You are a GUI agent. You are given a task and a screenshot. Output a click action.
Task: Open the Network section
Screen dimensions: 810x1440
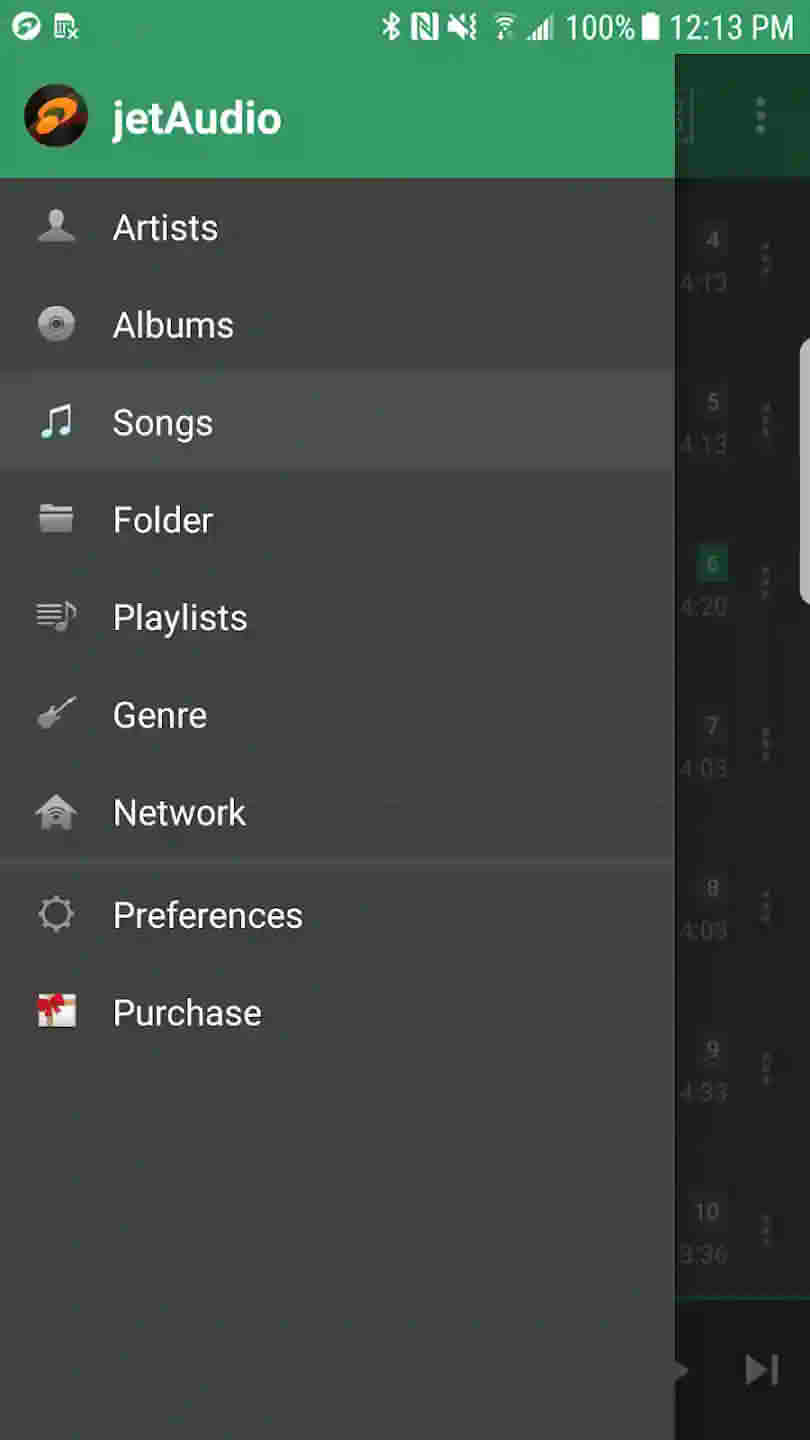pos(179,813)
